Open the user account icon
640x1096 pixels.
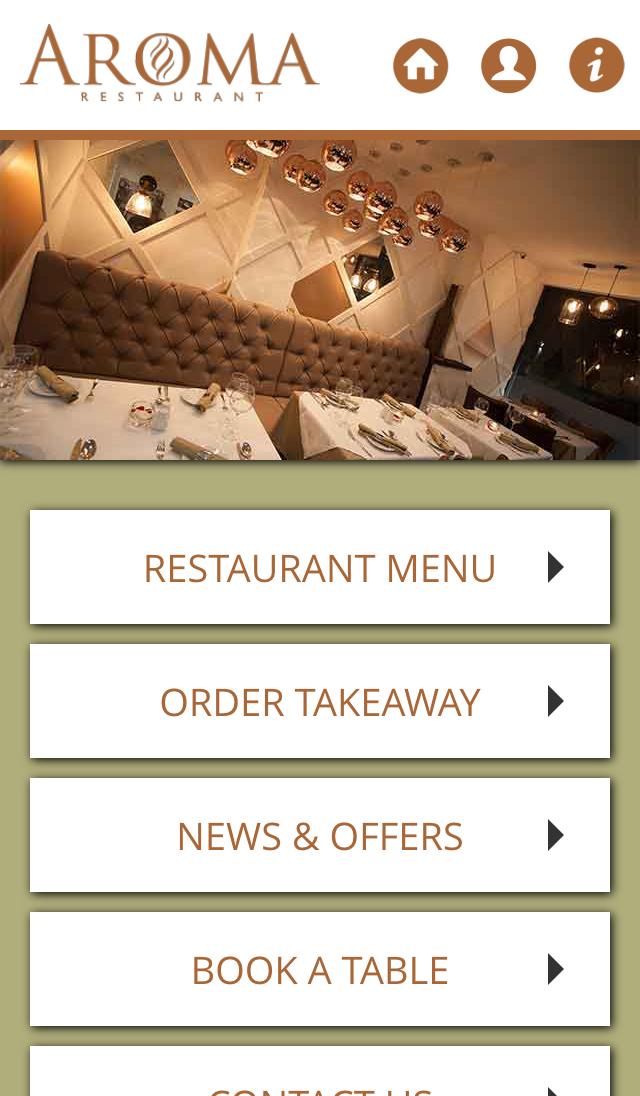click(x=508, y=66)
